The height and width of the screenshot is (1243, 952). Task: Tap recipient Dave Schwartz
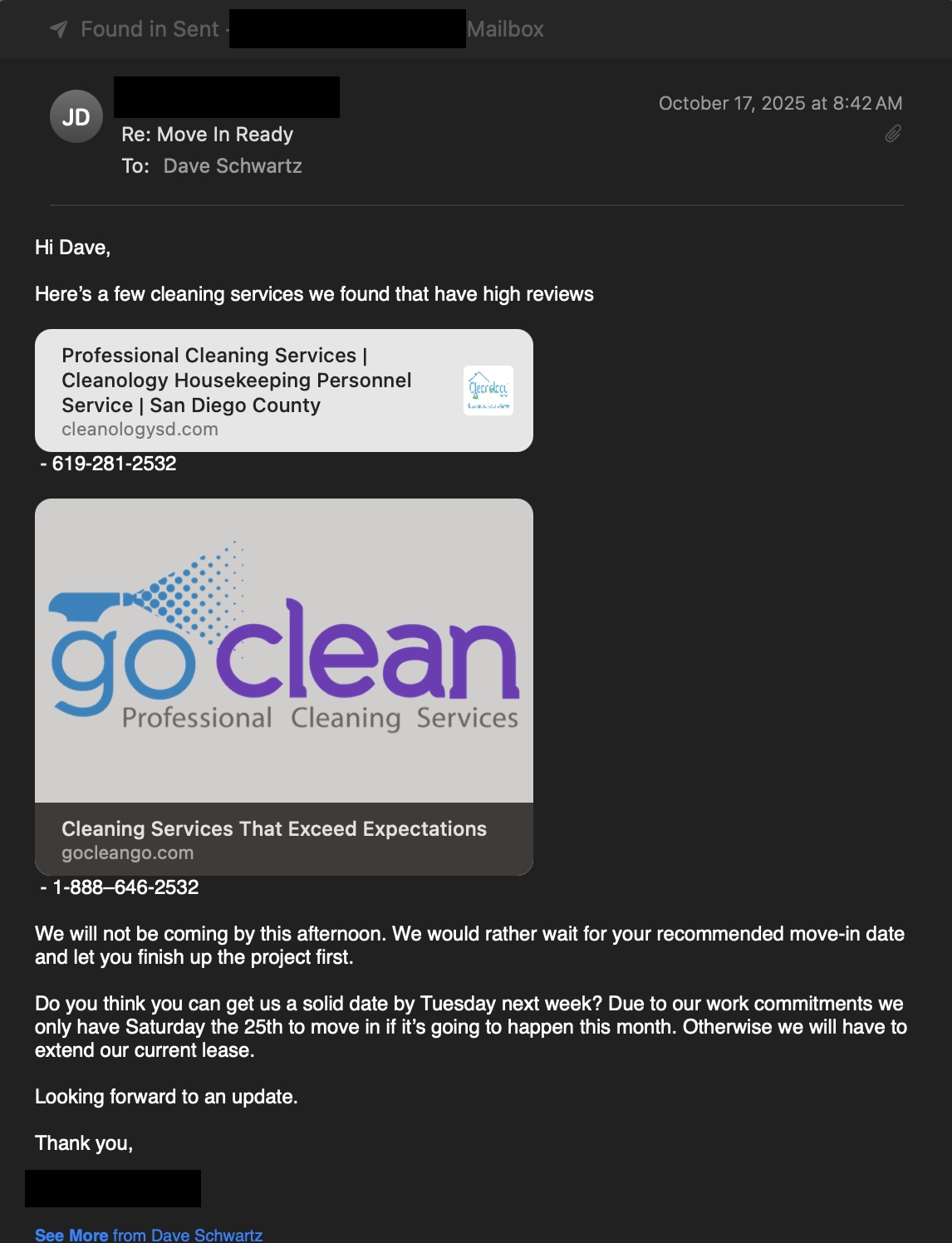coord(233,166)
